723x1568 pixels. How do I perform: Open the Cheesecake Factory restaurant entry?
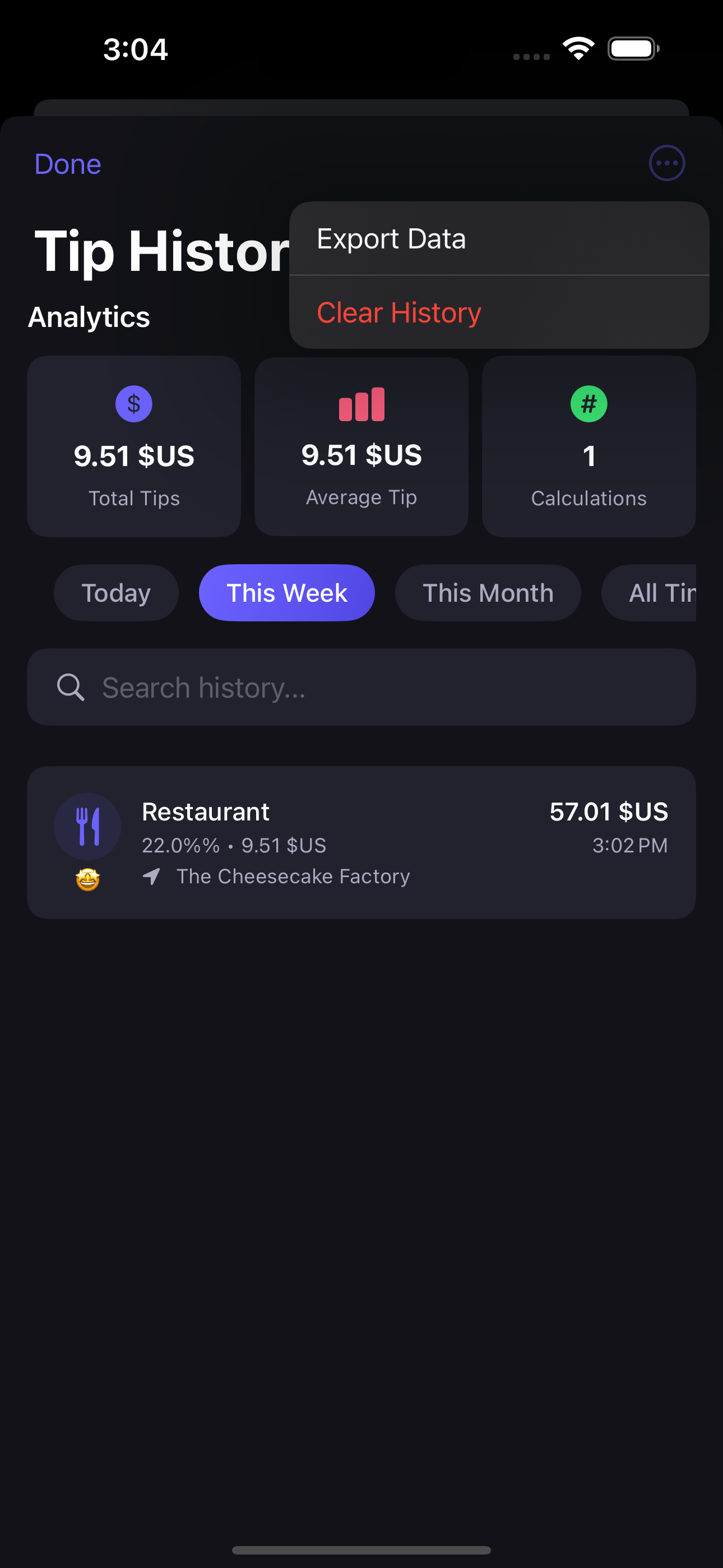[361, 842]
